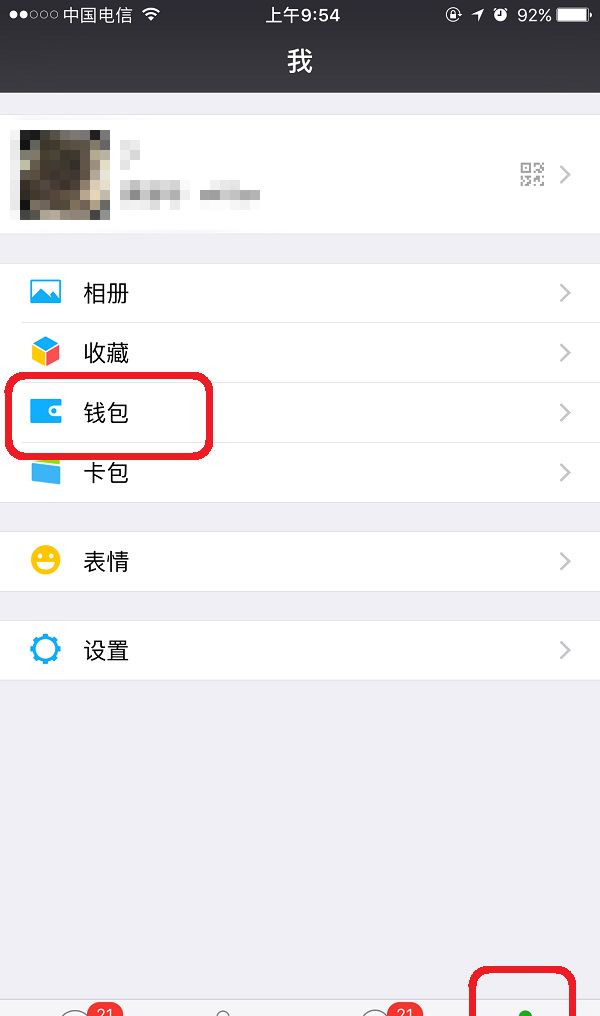Open the profile info row

(300, 175)
